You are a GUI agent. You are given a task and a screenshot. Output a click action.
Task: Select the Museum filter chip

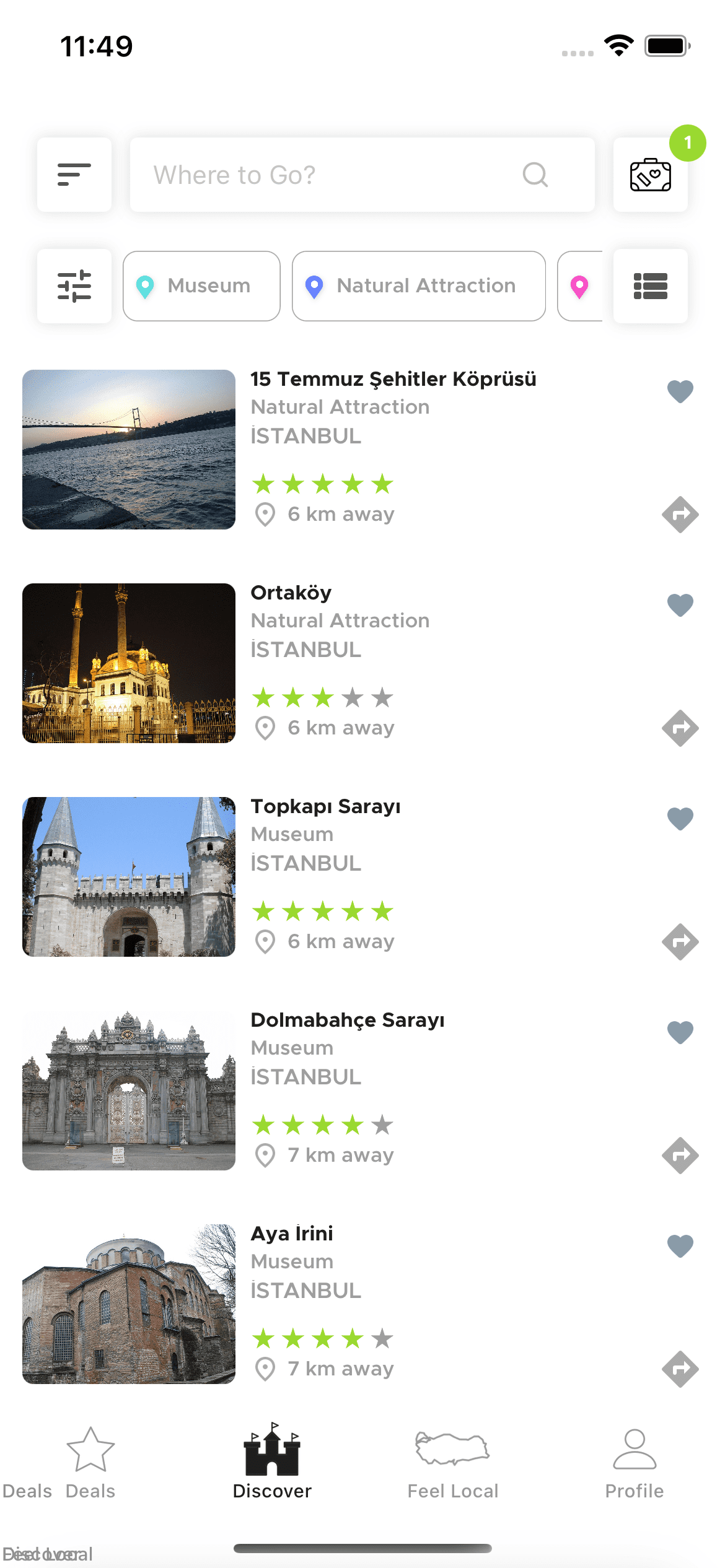point(201,286)
